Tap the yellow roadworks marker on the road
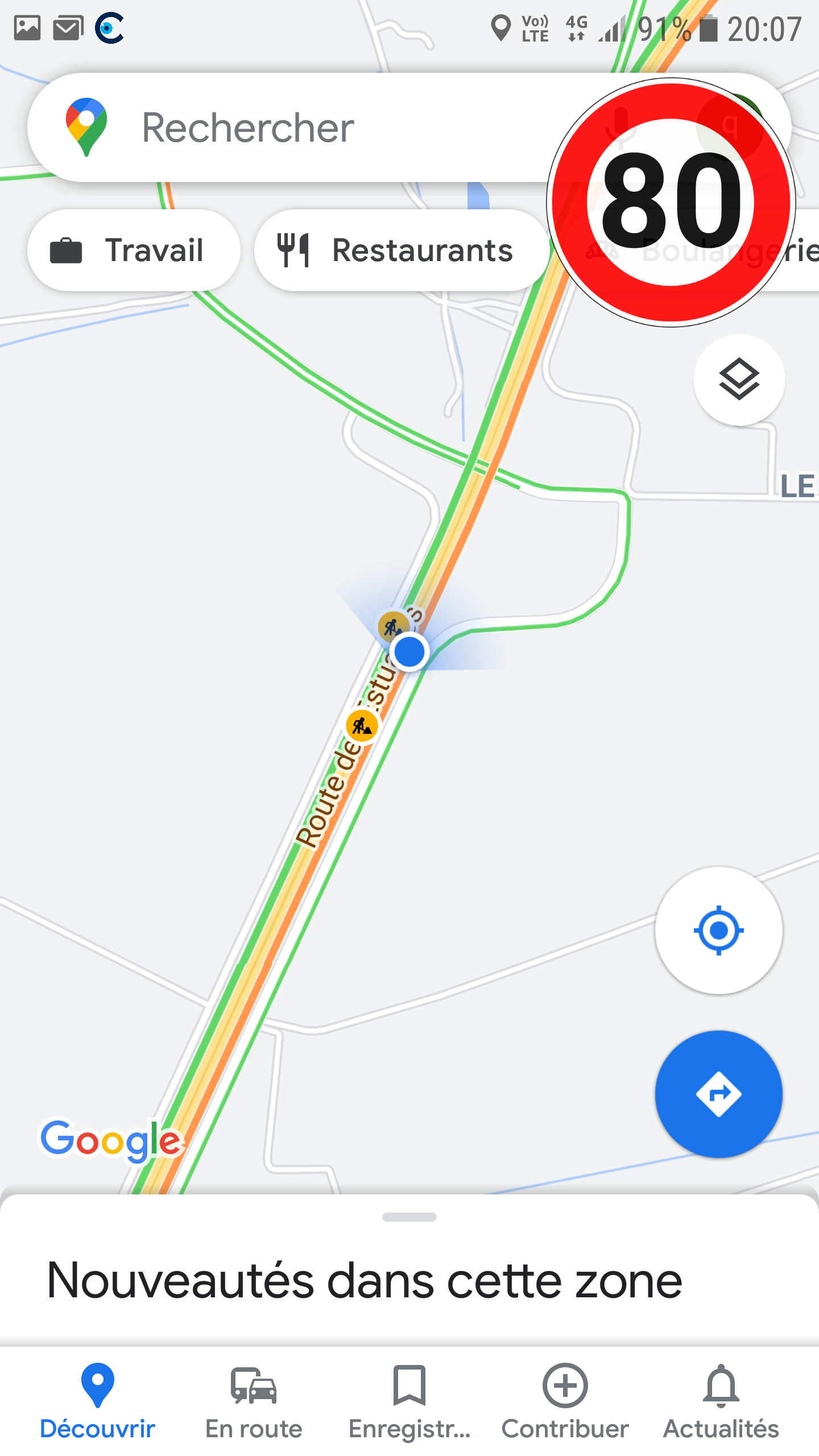The image size is (819, 1456). [362, 726]
